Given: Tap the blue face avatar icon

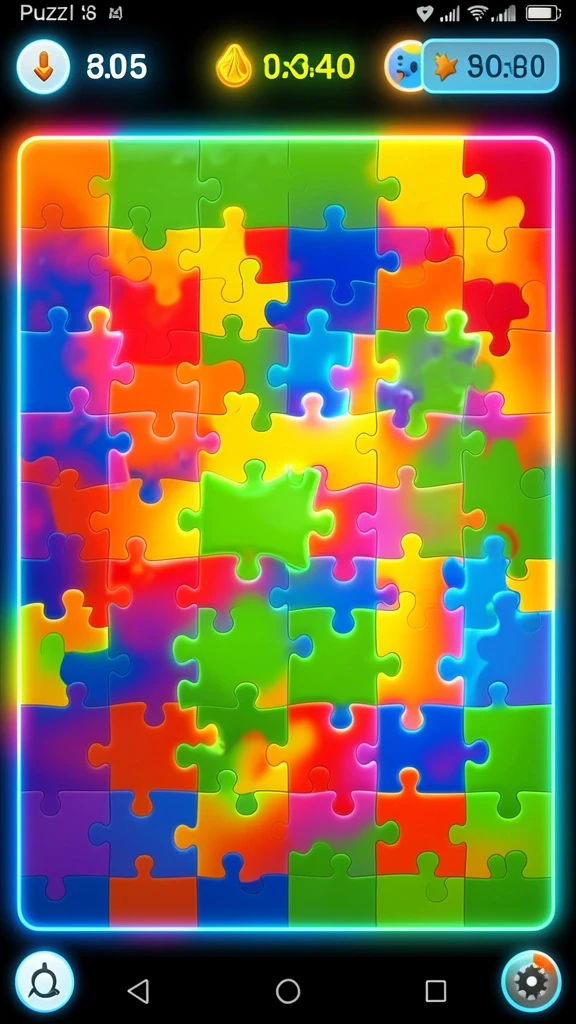Looking at the screenshot, I should [404, 66].
